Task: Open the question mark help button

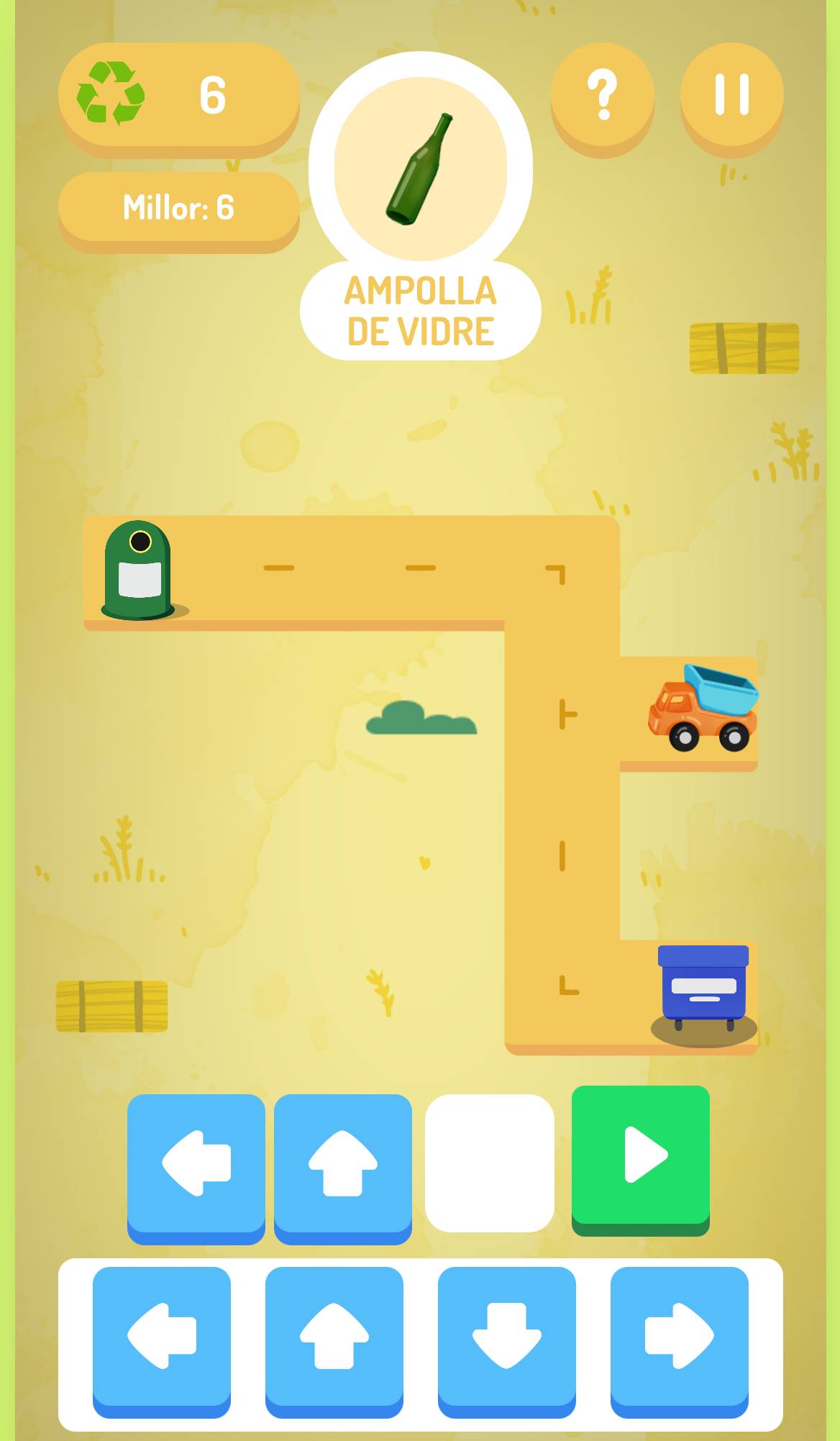Action: 602,95
